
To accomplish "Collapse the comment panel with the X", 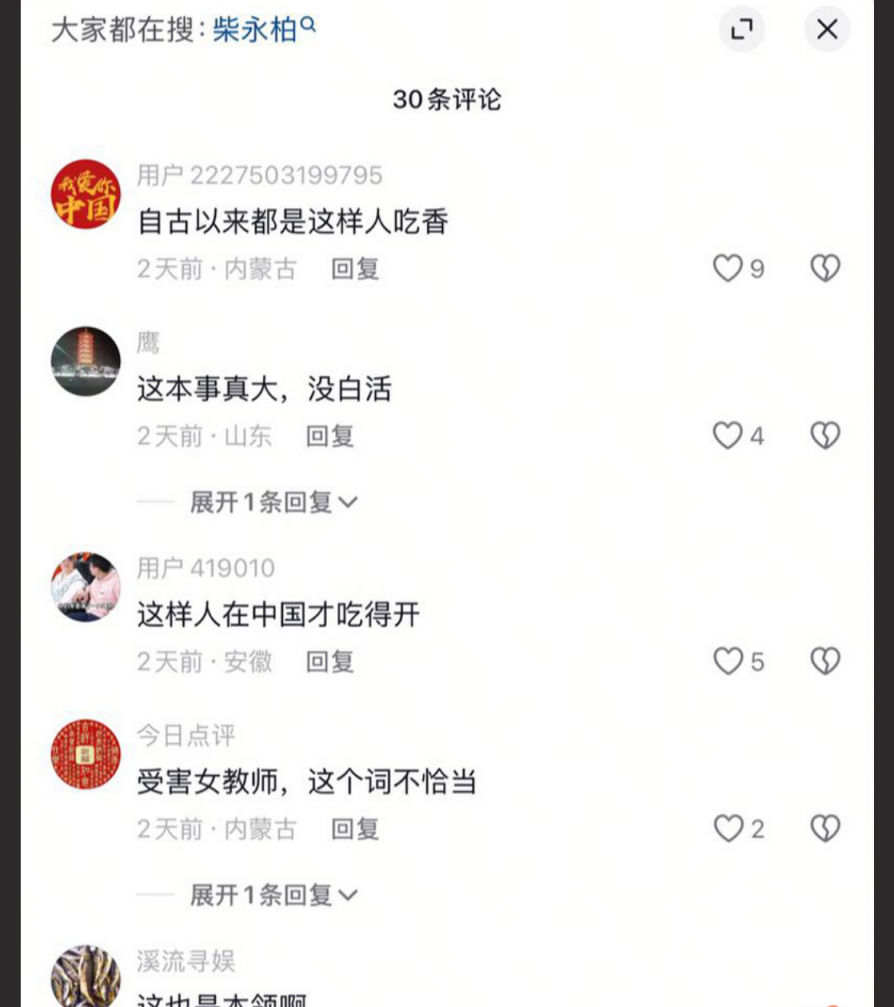I will (x=826, y=30).
